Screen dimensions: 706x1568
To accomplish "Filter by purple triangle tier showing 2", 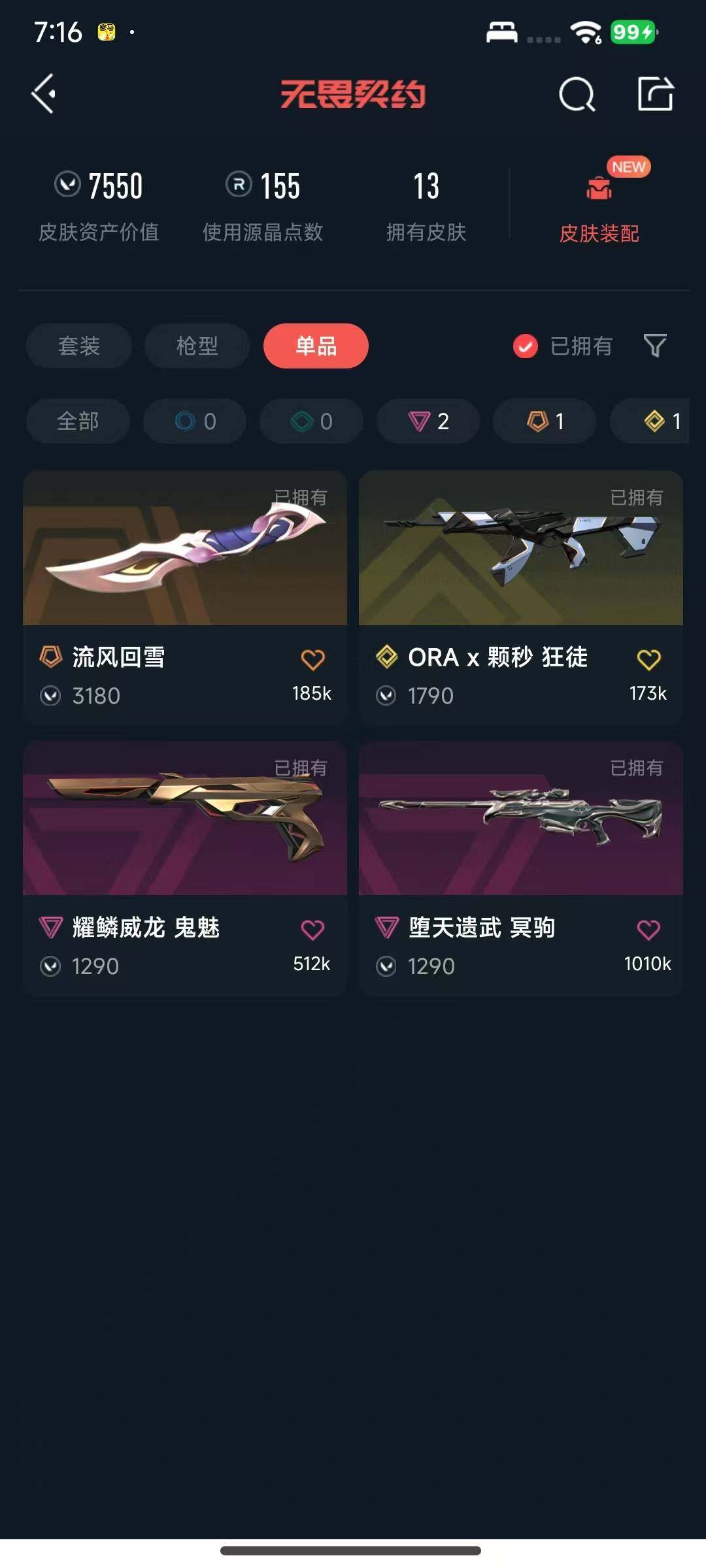I will (x=428, y=421).
